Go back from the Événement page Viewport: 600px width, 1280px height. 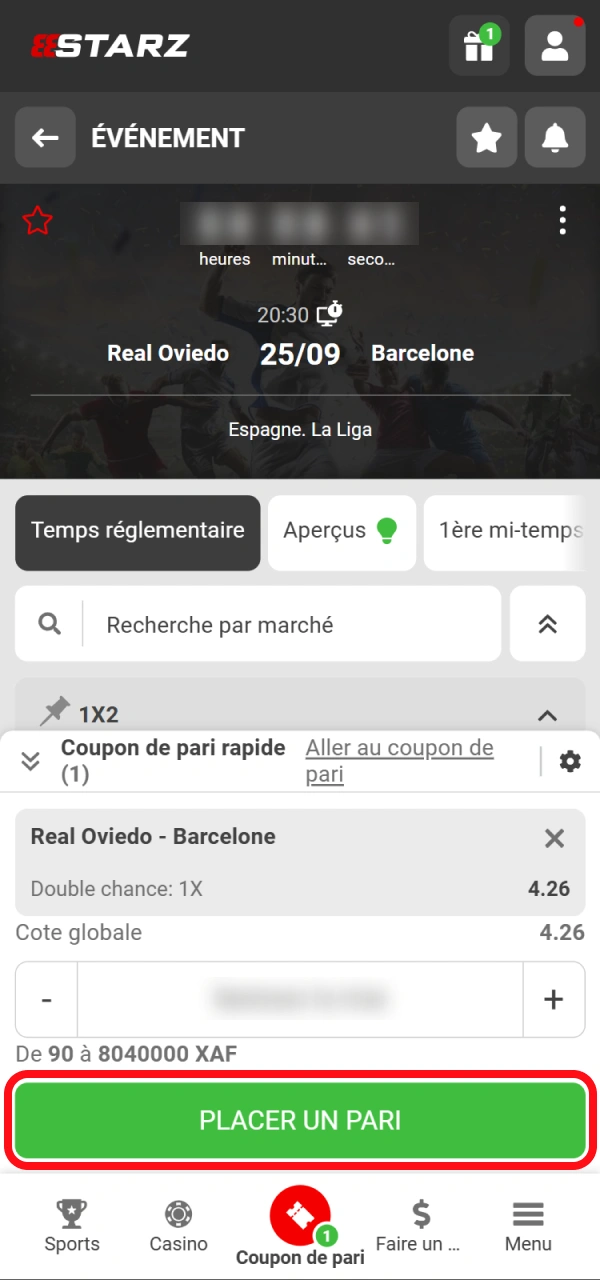pyautogui.click(x=45, y=137)
